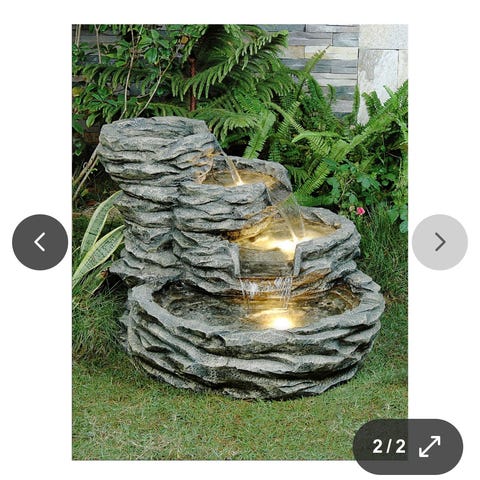Viewport: 480px width, 480px height.
Task: Tap the next image arrow
Action: point(440,242)
